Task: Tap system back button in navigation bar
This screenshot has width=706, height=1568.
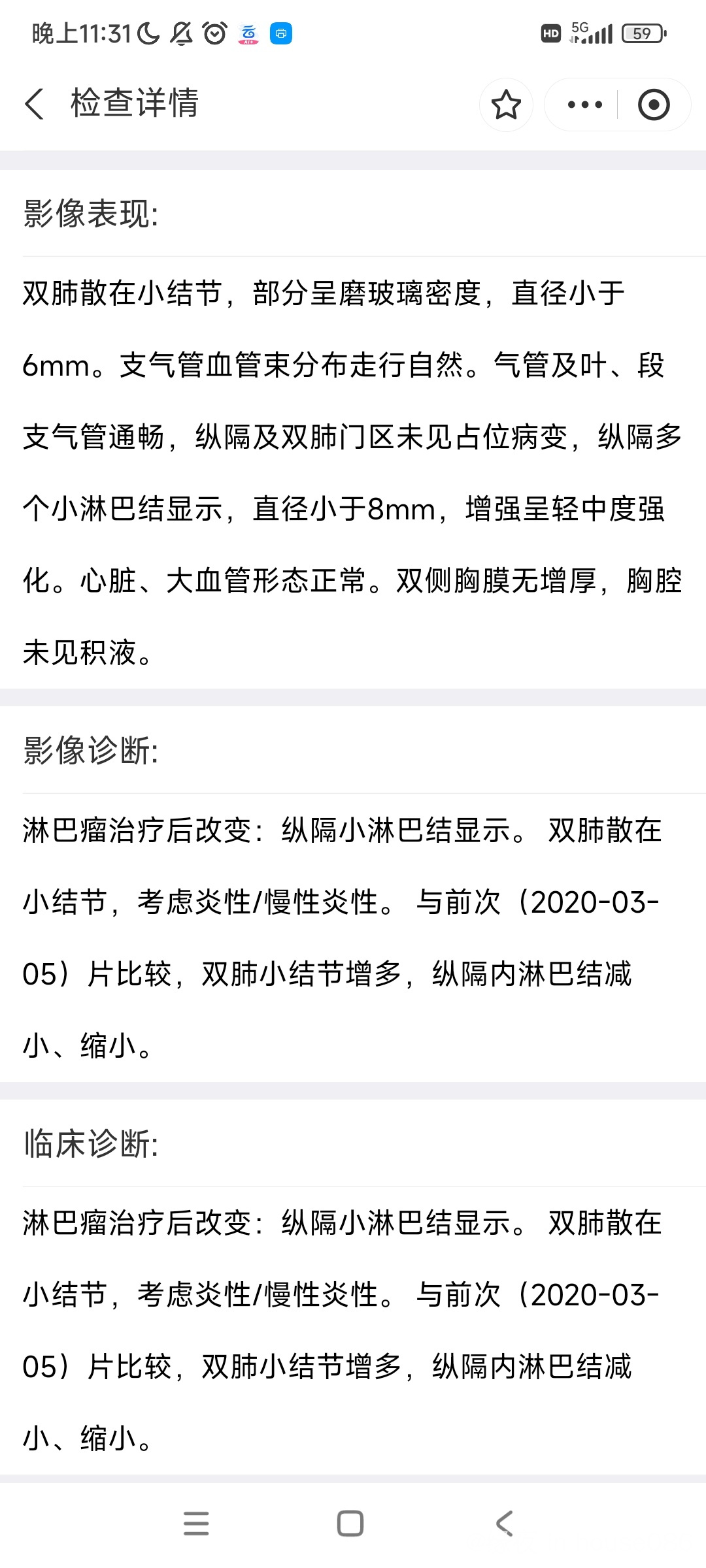Action: 504,1523
